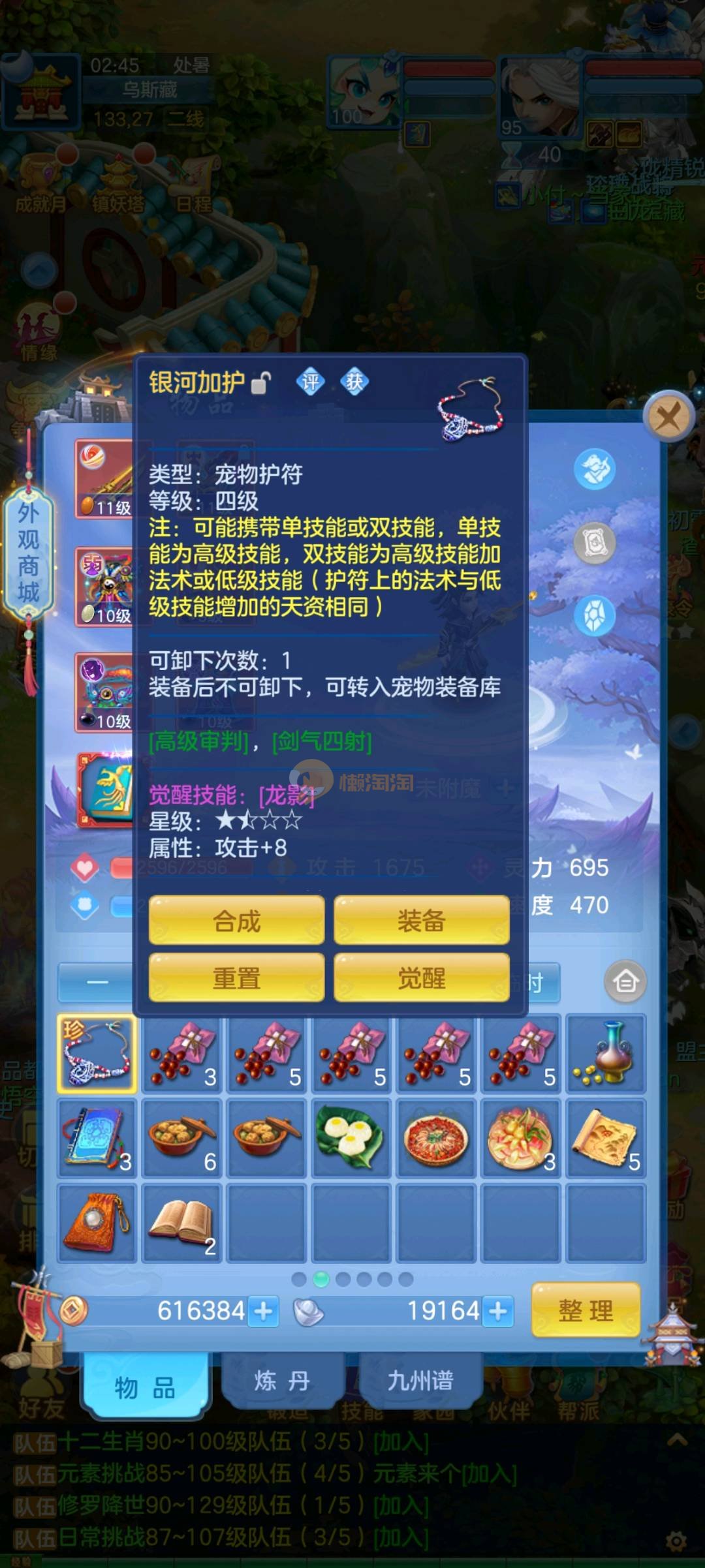This screenshot has height=1568, width=705.
Task: Select the blue vase item
Action: [605, 1053]
